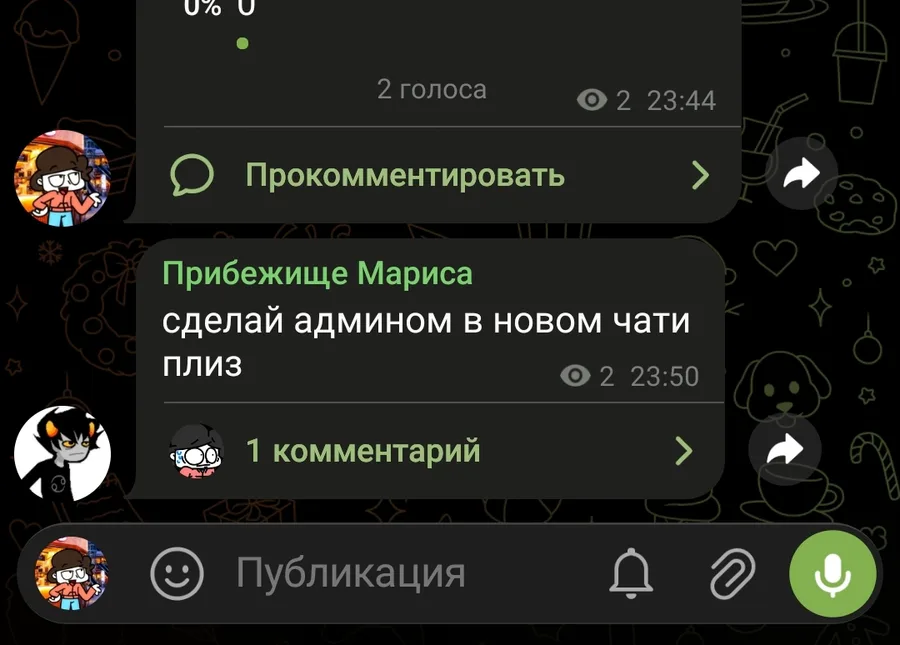
Task: Tap the send-as avatar in input bar
Action: coord(71,574)
